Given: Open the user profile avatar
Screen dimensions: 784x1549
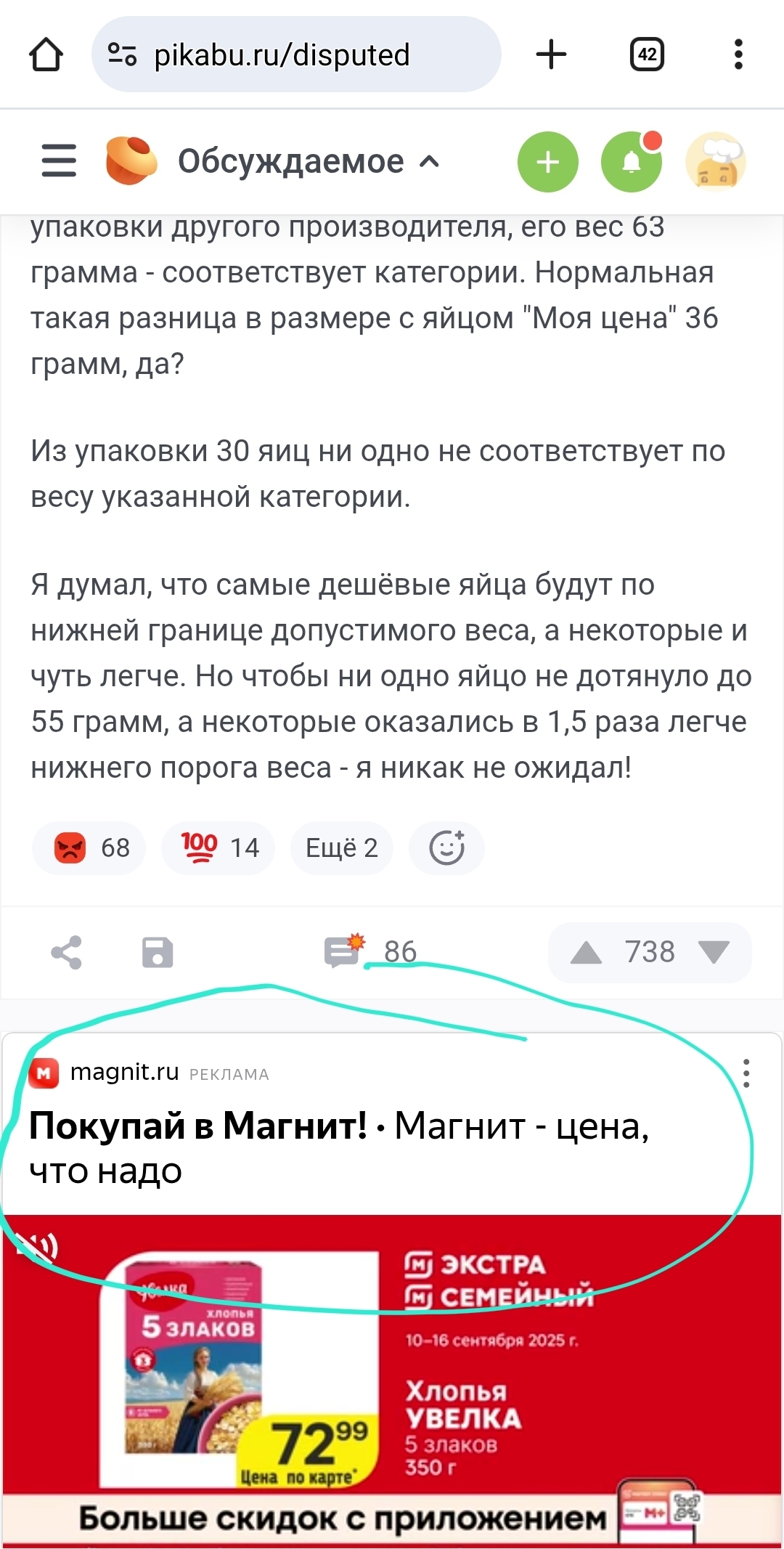Looking at the screenshot, I should [716, 162].
